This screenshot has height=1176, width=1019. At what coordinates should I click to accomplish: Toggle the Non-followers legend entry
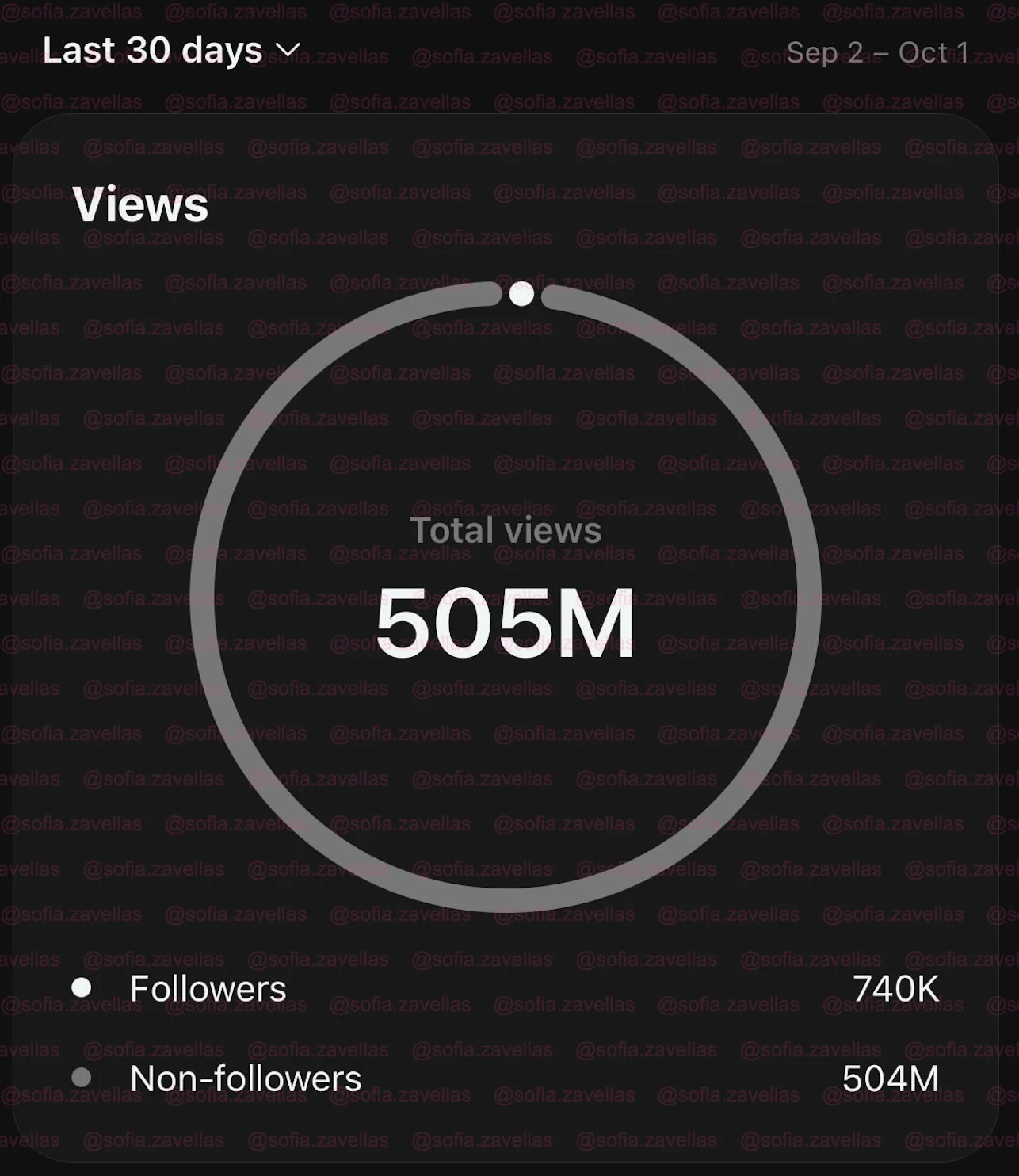(246, 1078)
